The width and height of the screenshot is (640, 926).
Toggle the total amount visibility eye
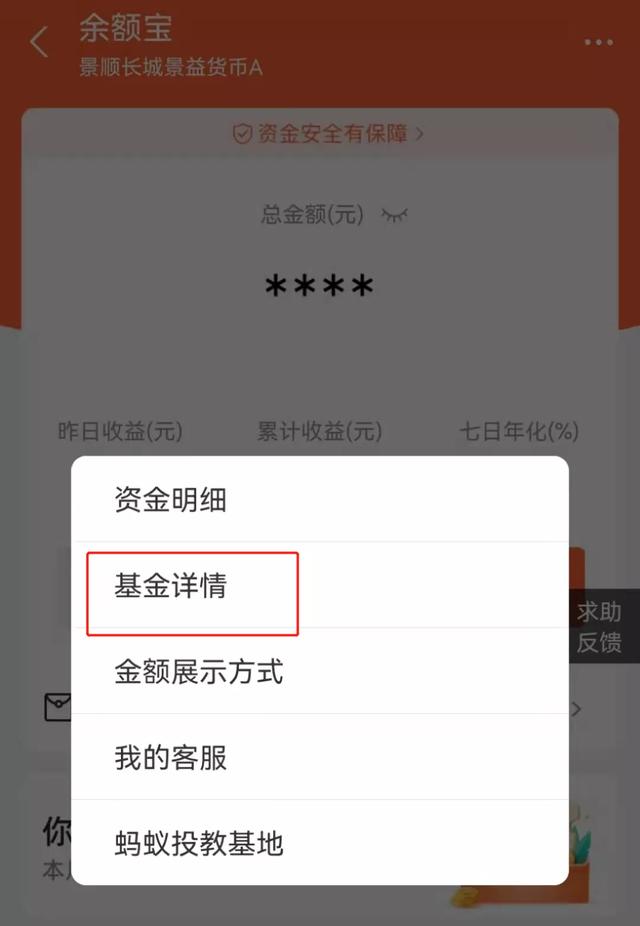tap(395, 215)
